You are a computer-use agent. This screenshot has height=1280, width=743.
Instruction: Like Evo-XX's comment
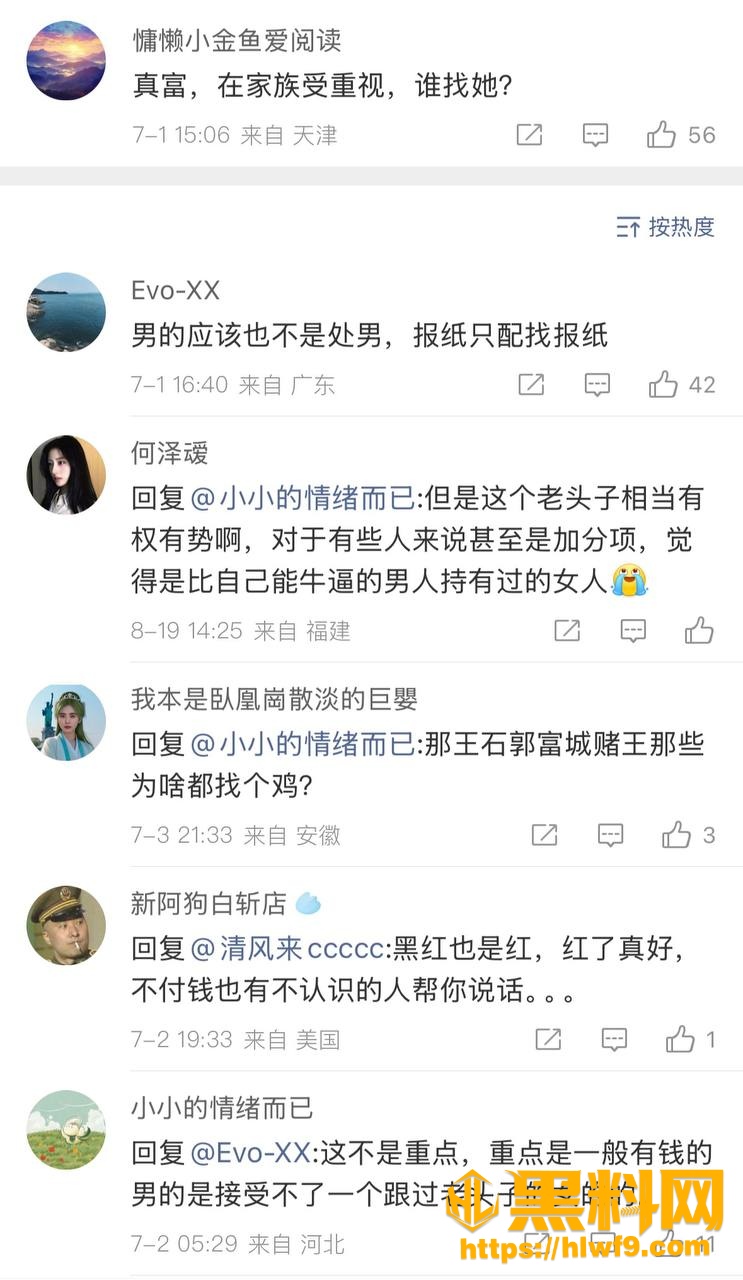(663, 384)
